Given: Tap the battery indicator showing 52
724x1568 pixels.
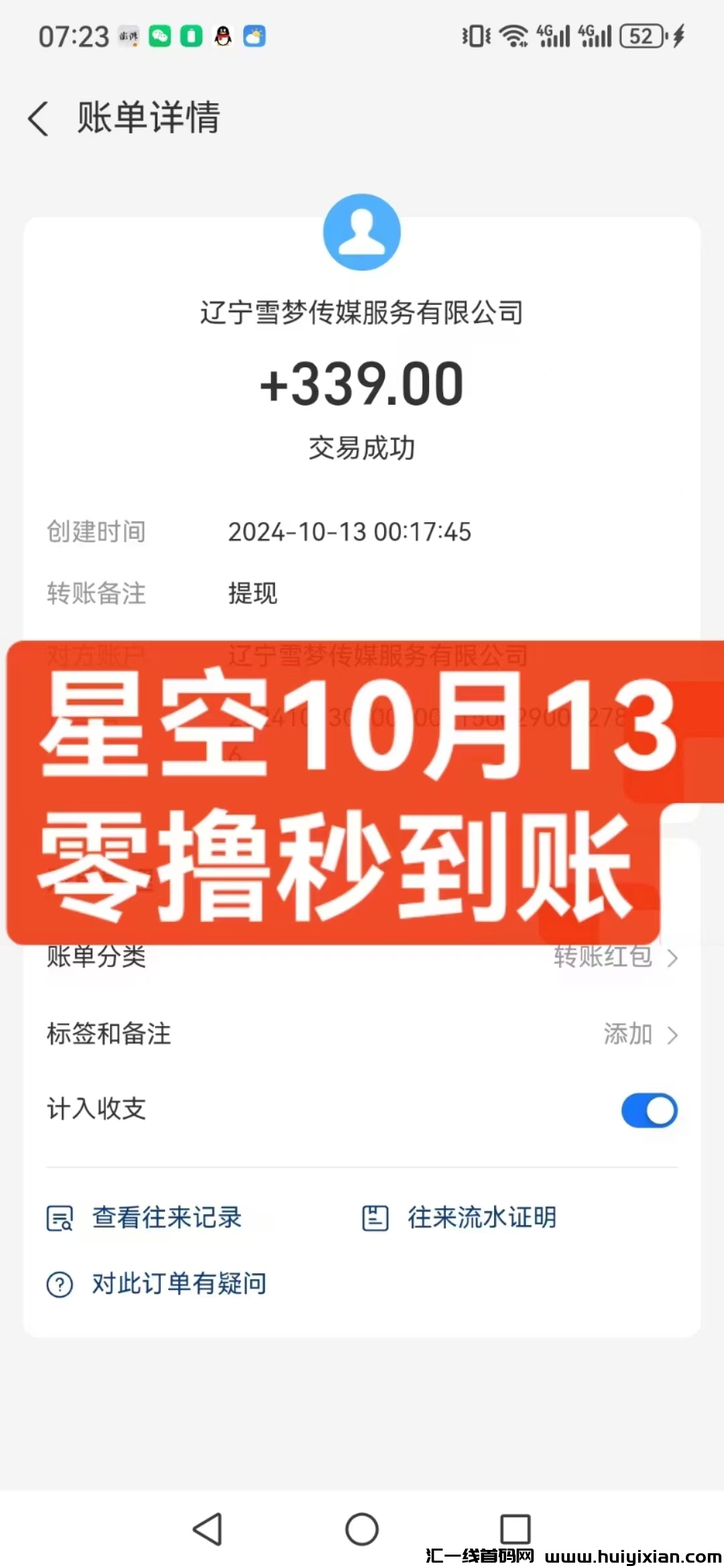Looking at the screenshot, I should click(642, 37).
